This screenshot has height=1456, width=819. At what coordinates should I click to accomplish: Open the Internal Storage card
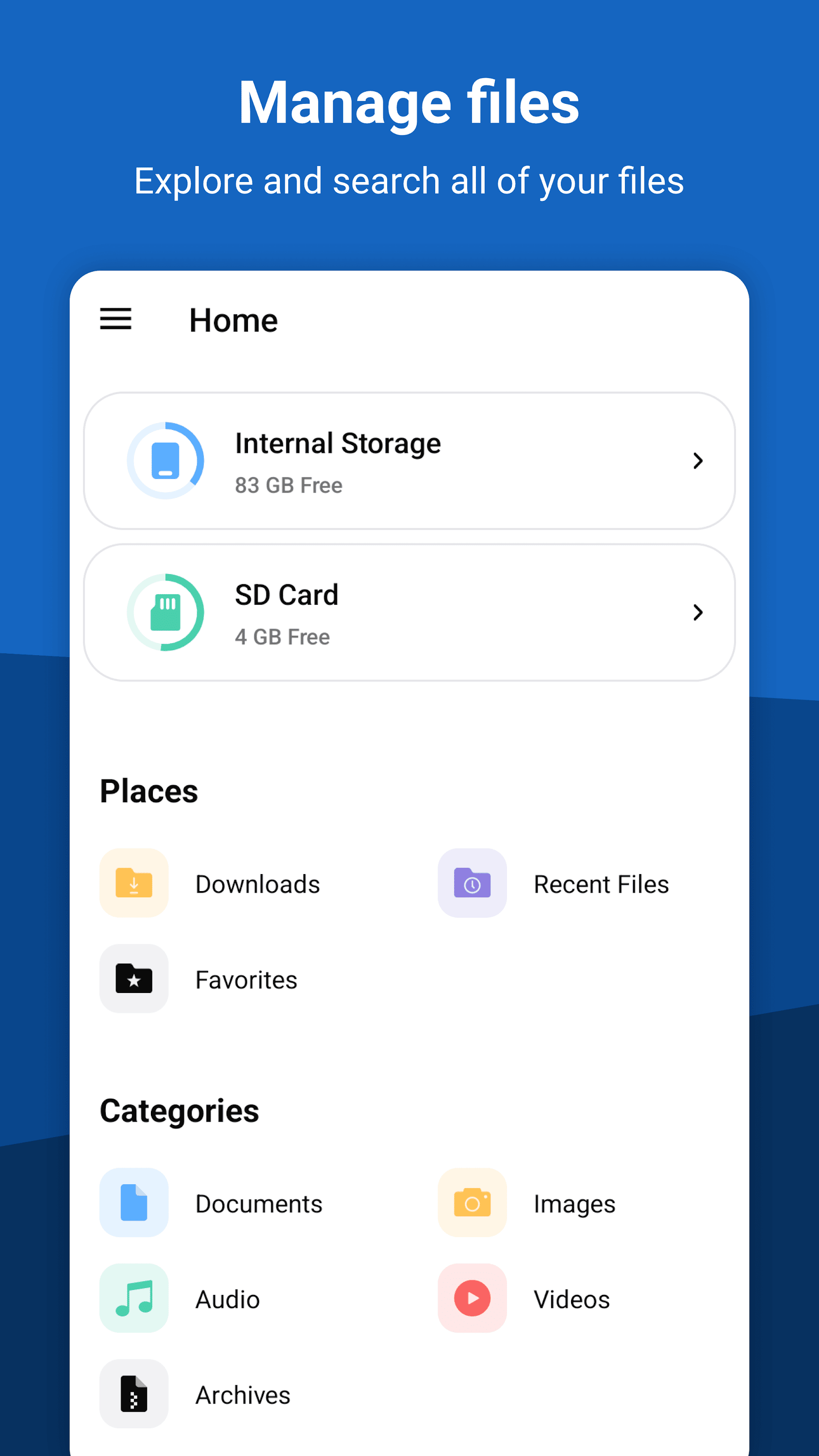click(409, 460)
